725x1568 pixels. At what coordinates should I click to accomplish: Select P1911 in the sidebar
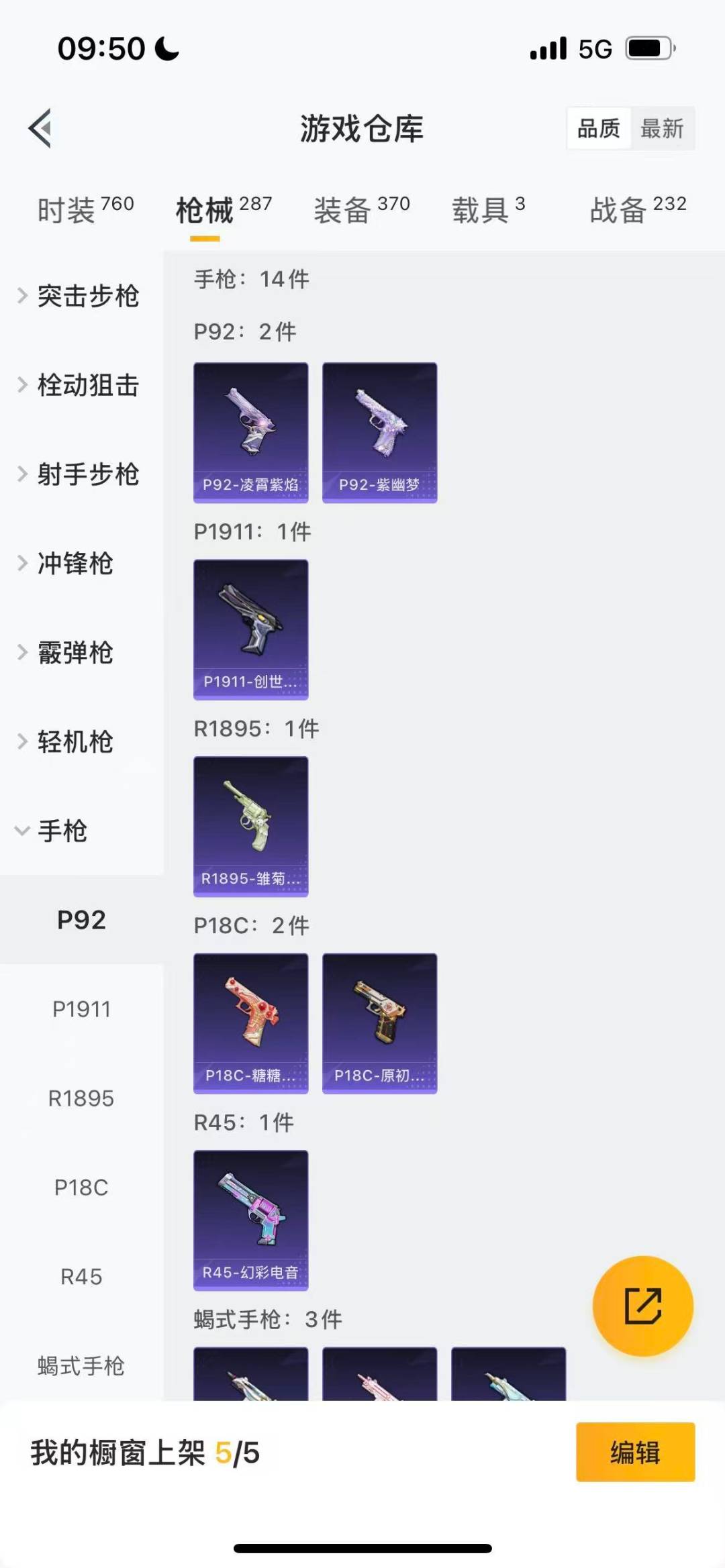(x=81, y=1009)
